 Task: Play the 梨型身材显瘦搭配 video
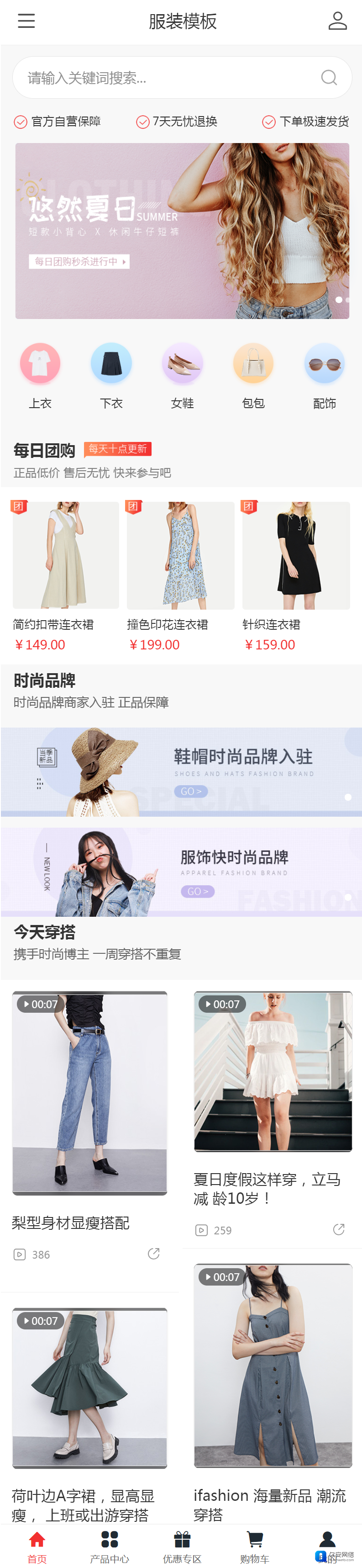[90, 1093]
